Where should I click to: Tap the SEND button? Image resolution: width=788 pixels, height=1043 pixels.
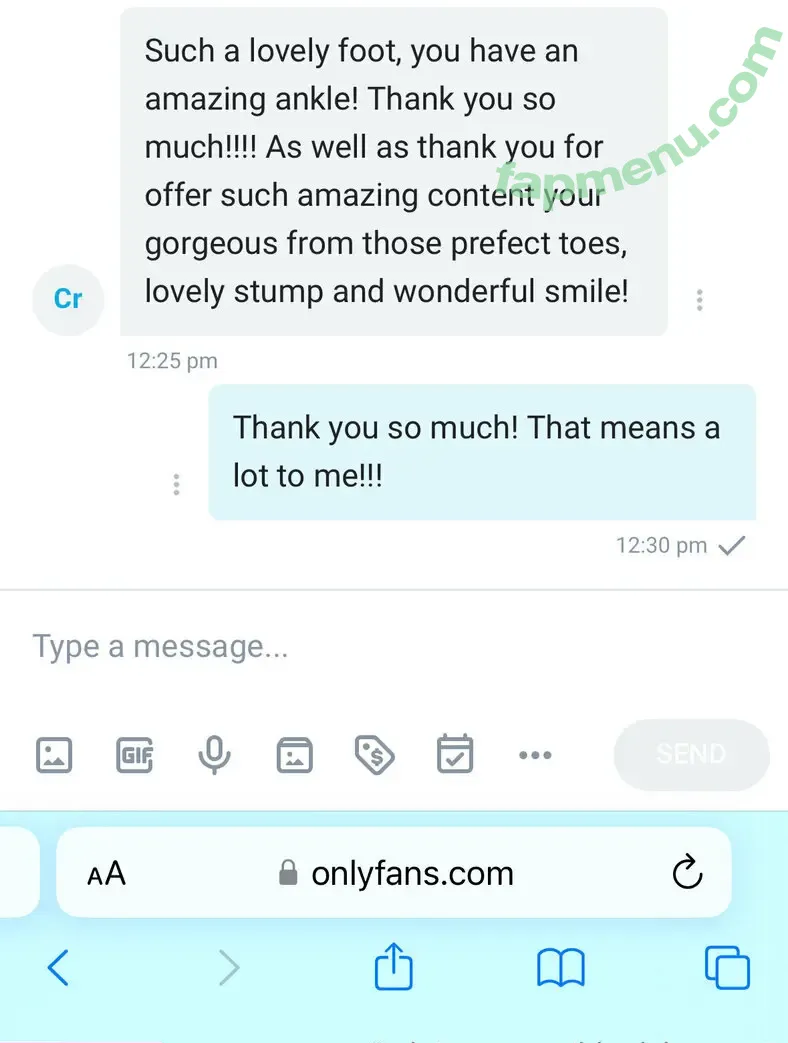691,755
